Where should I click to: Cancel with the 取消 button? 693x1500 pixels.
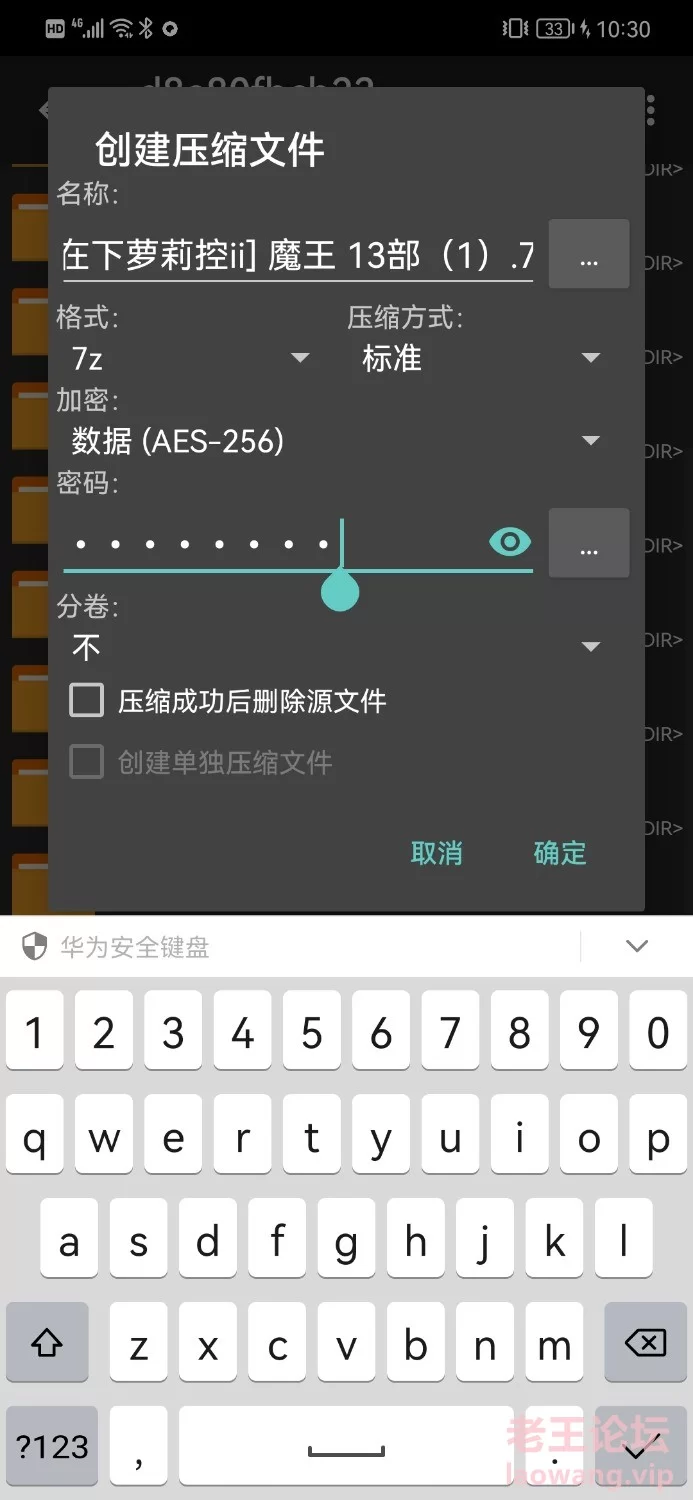pos(437,853)
